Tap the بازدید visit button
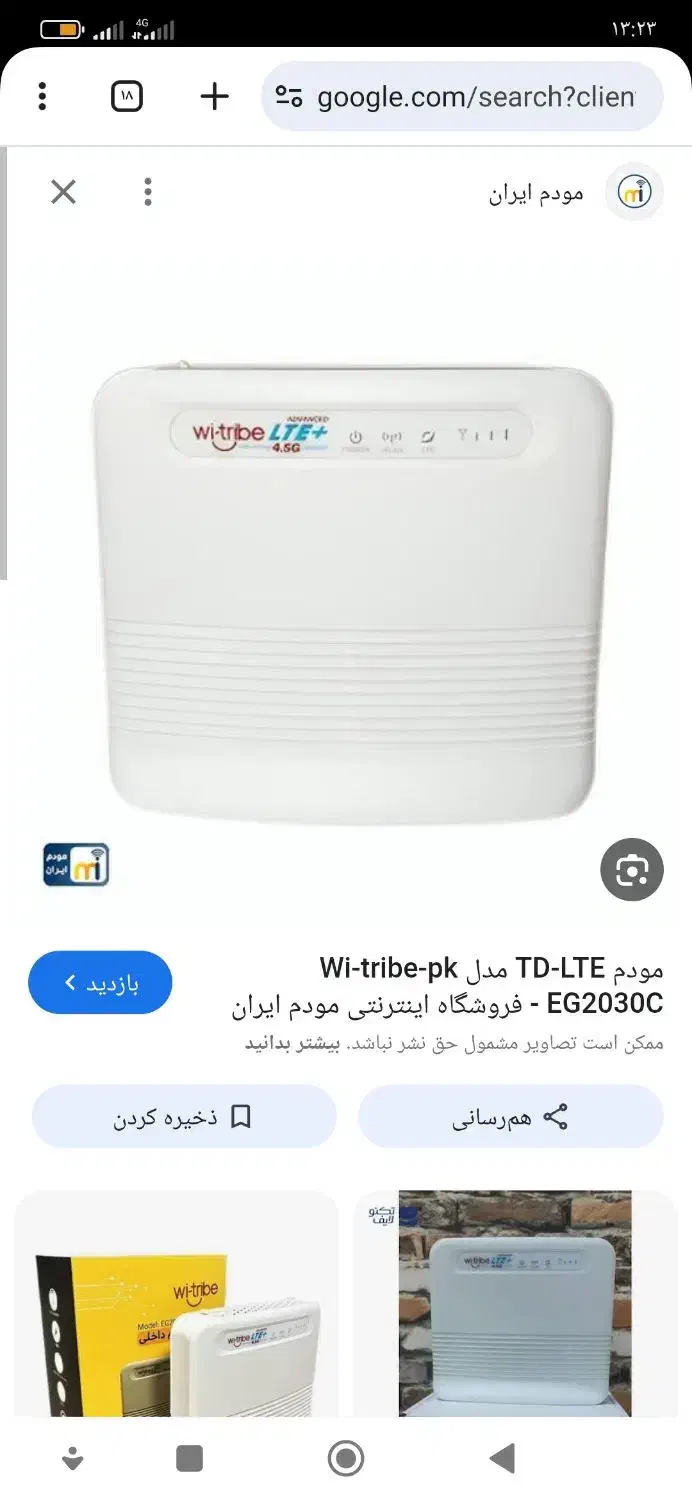This screenshot has height=1500, width=692. (x=100, y=982)
